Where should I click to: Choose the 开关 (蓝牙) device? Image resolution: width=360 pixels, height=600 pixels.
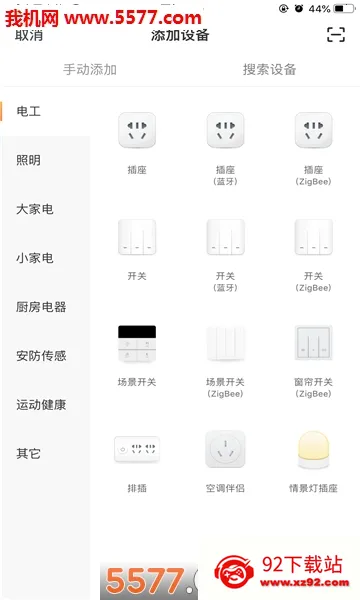point(225,256)
